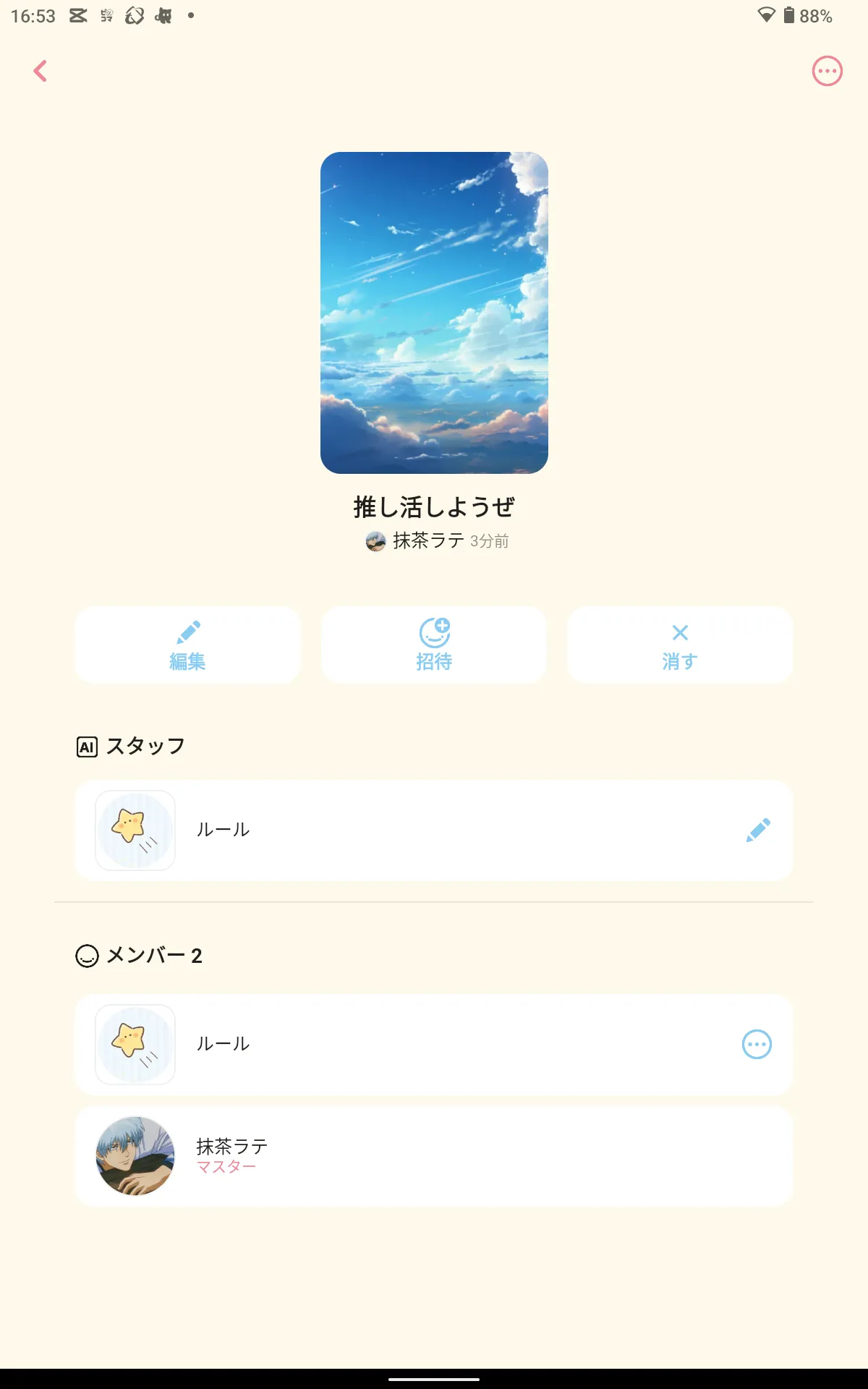Tap the 招待 invite button
This screenshot has width=868, height=1389.
pyautogui.click(x=434, y=645)
